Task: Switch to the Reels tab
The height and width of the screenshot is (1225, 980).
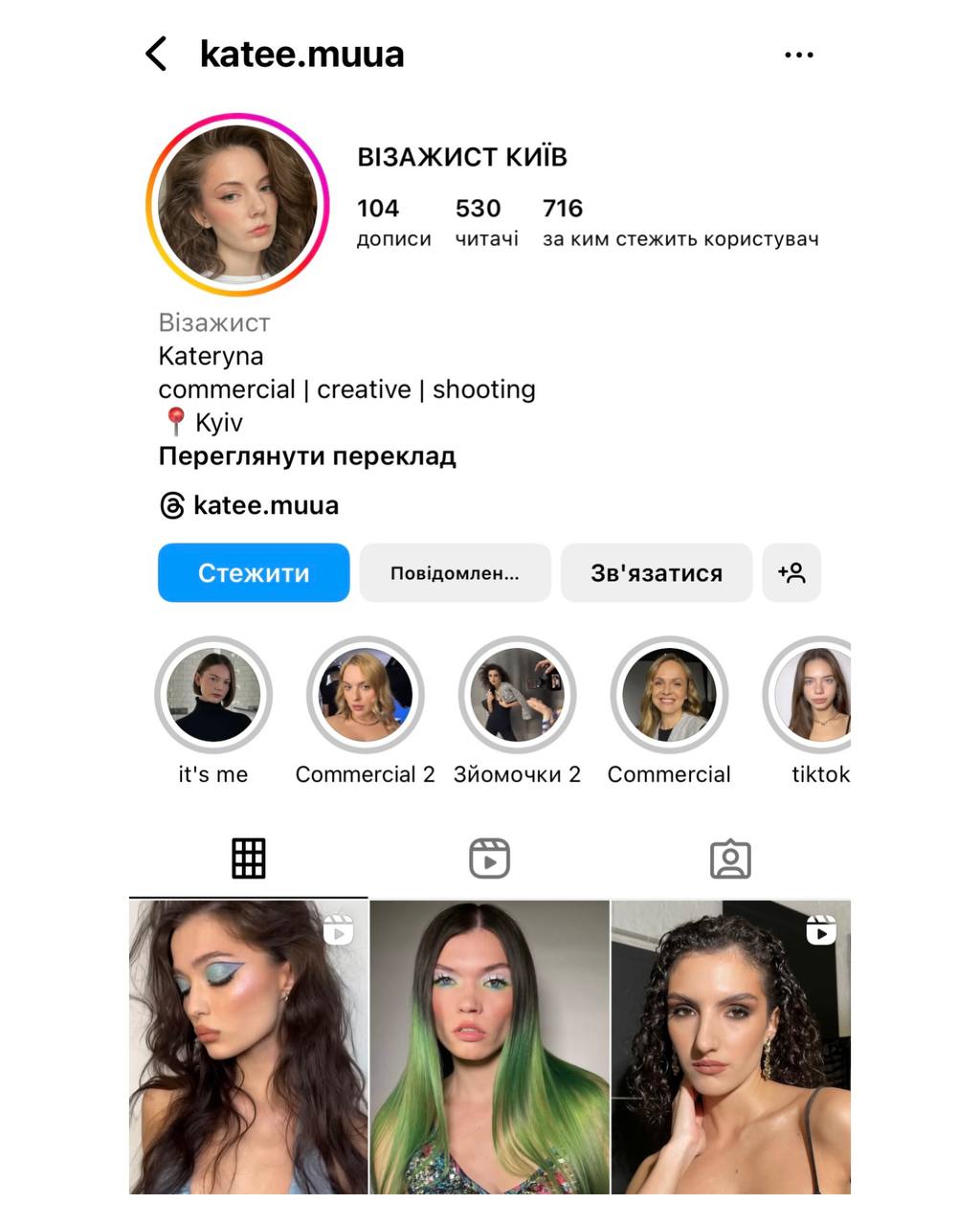Action: pos(489,858)
